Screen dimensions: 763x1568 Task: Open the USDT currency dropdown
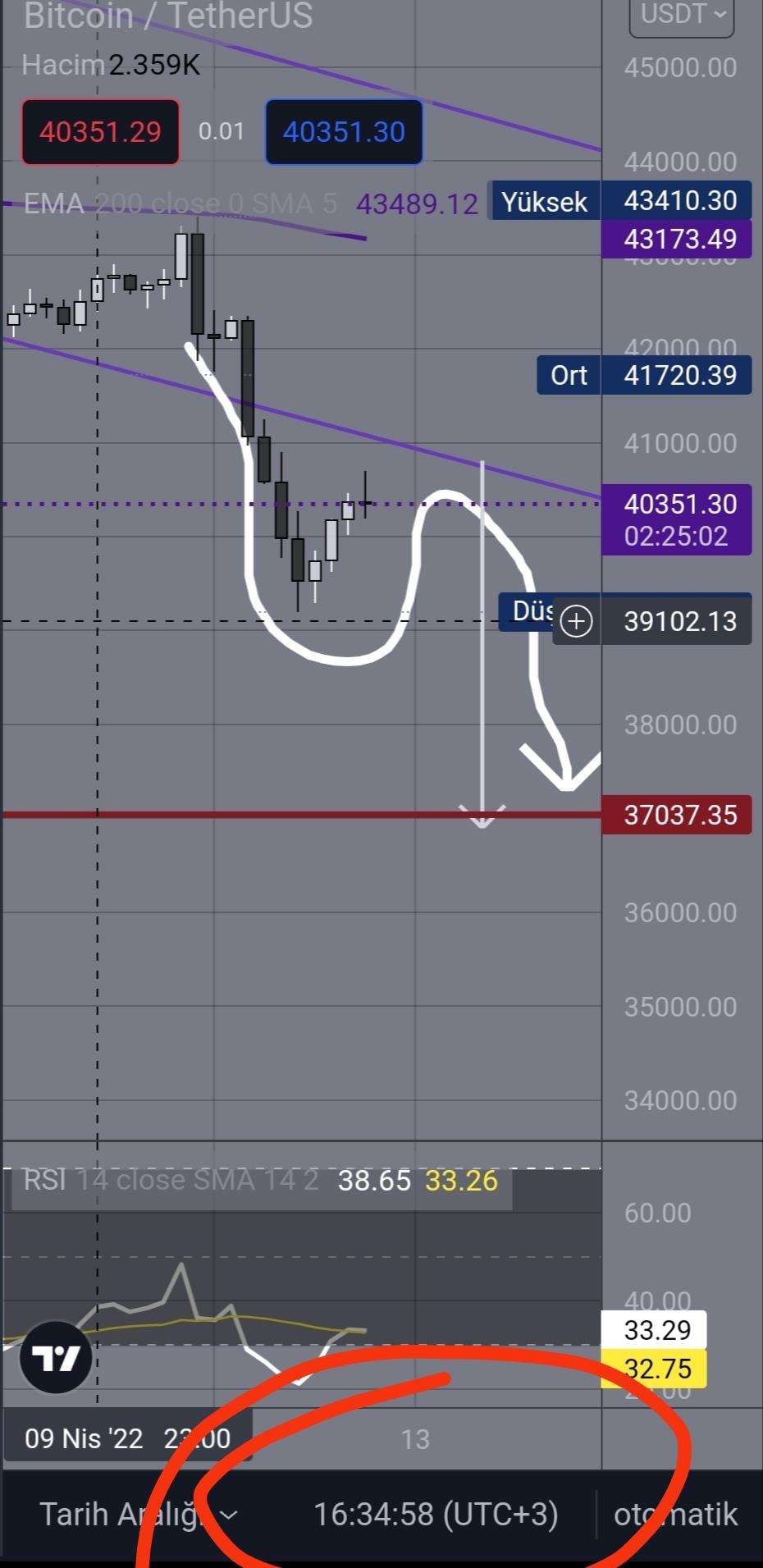pyautogui.click(x=682, y=15)
